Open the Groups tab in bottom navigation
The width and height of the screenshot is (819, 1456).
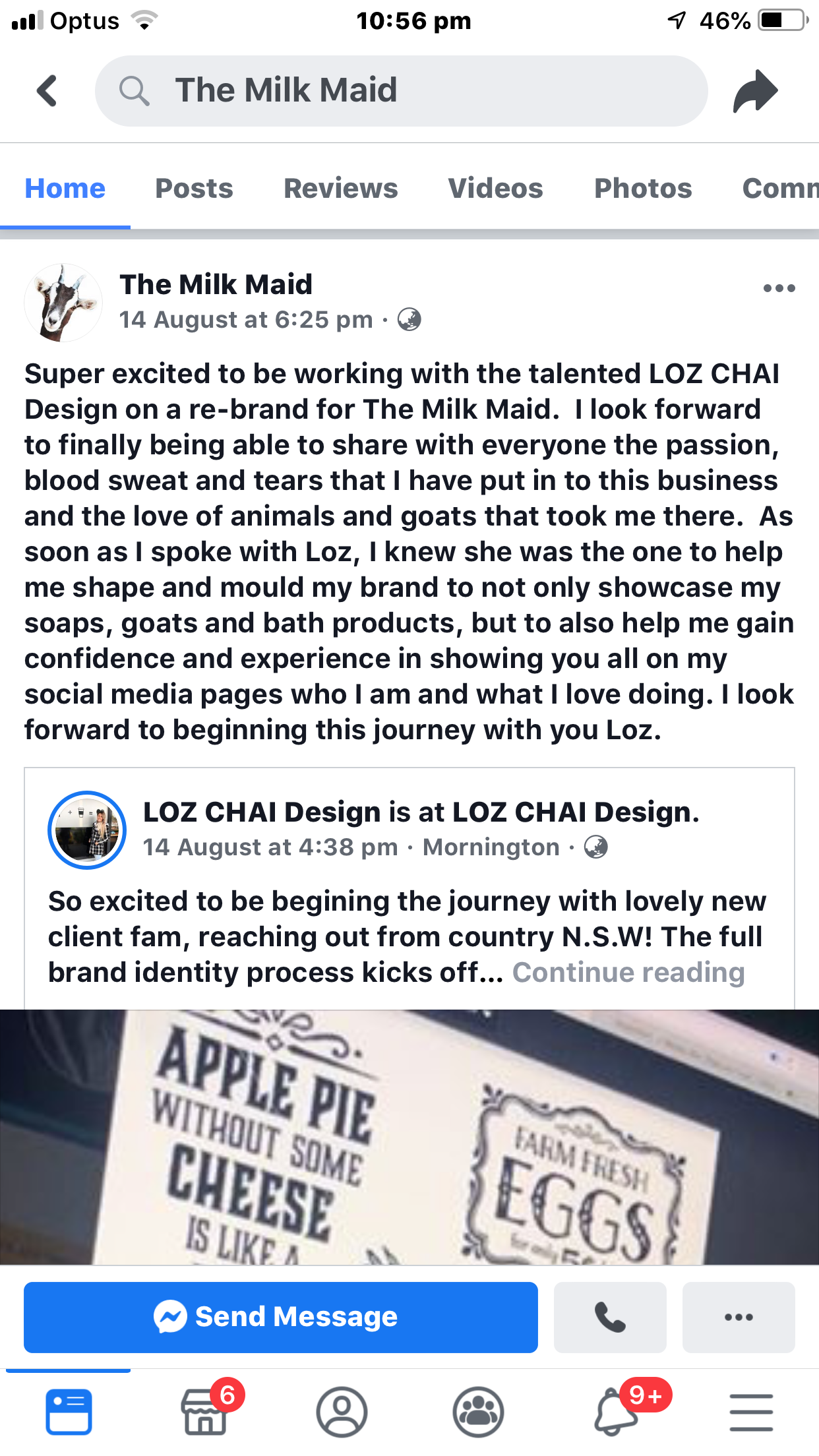click(478, 1412)
